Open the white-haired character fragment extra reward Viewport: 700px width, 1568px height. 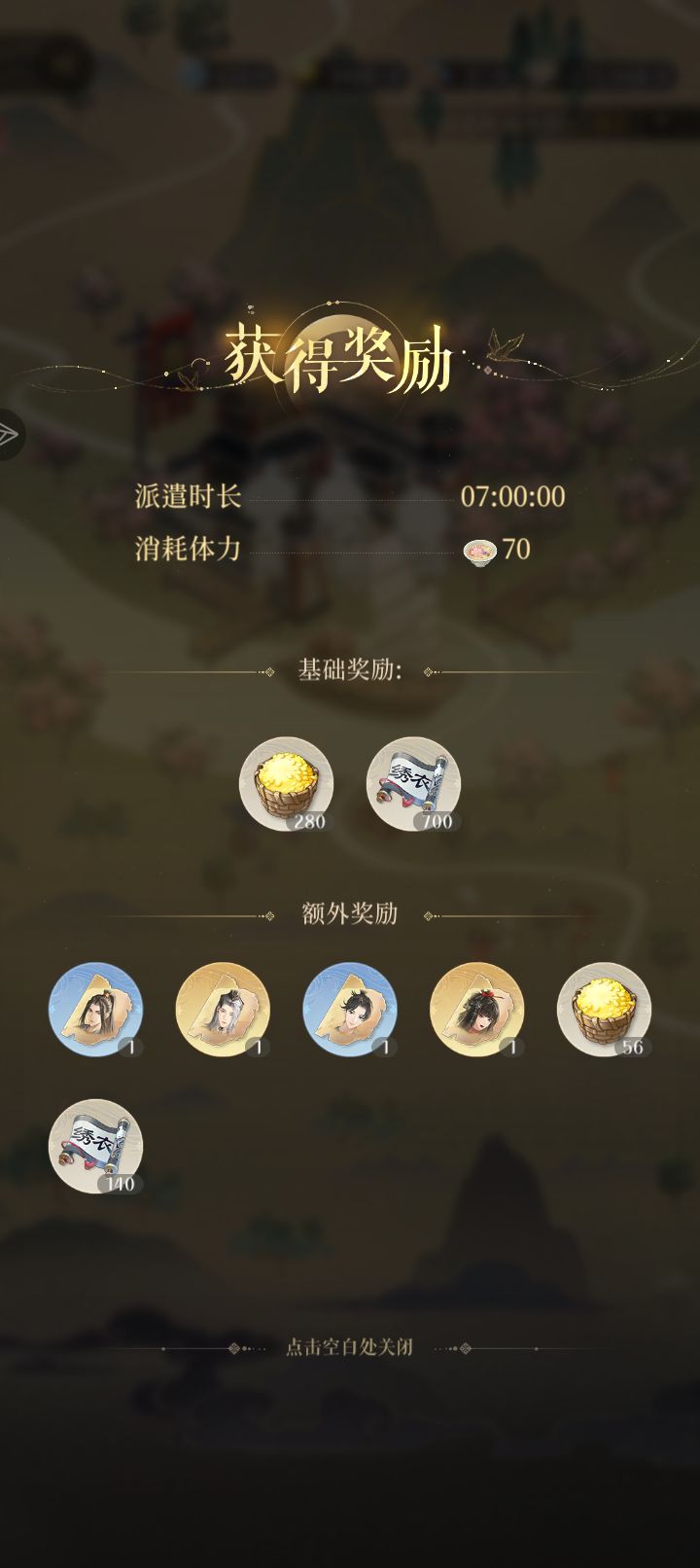223,1009
